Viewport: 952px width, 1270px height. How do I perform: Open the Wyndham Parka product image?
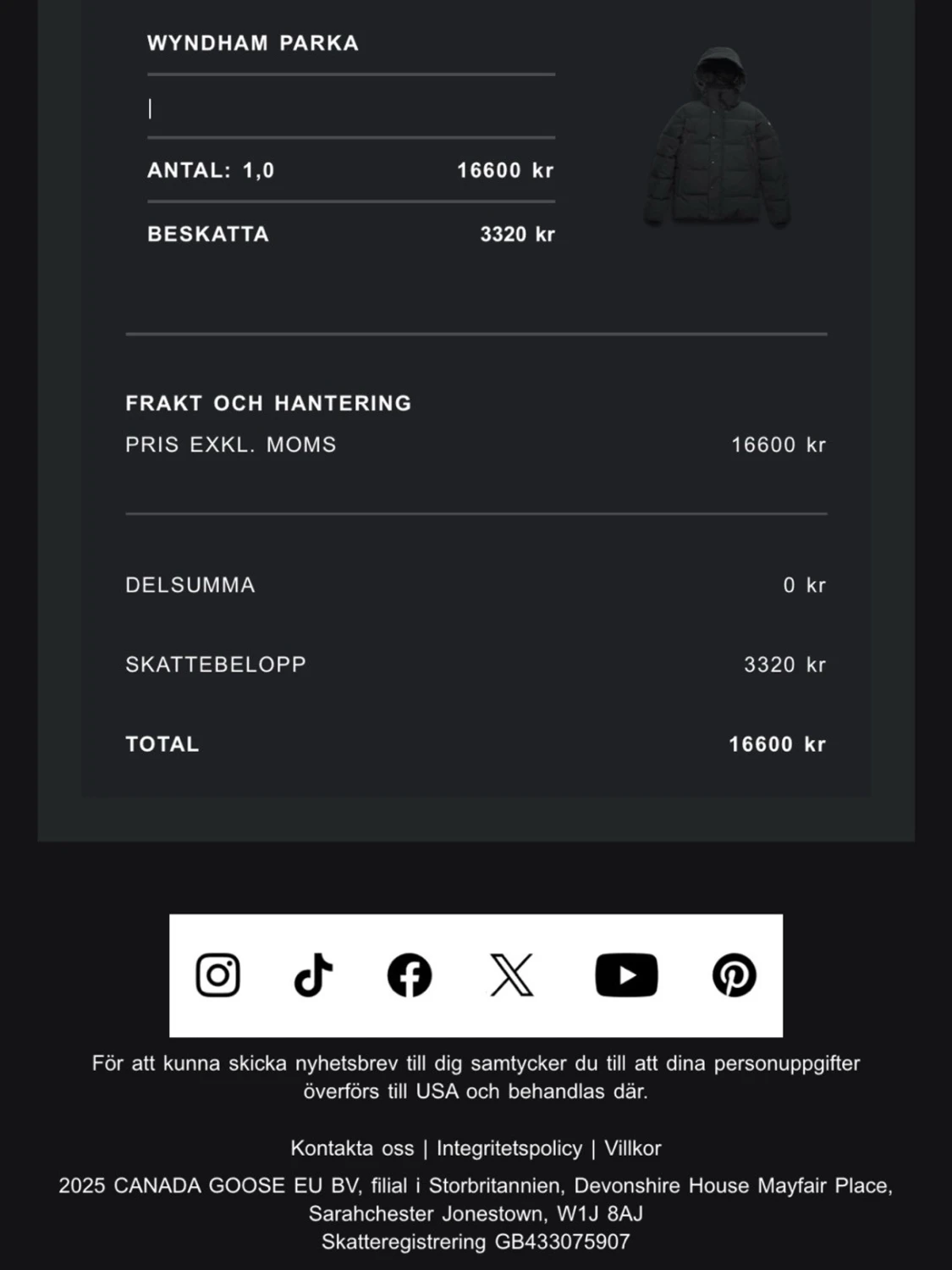(718, 138)
